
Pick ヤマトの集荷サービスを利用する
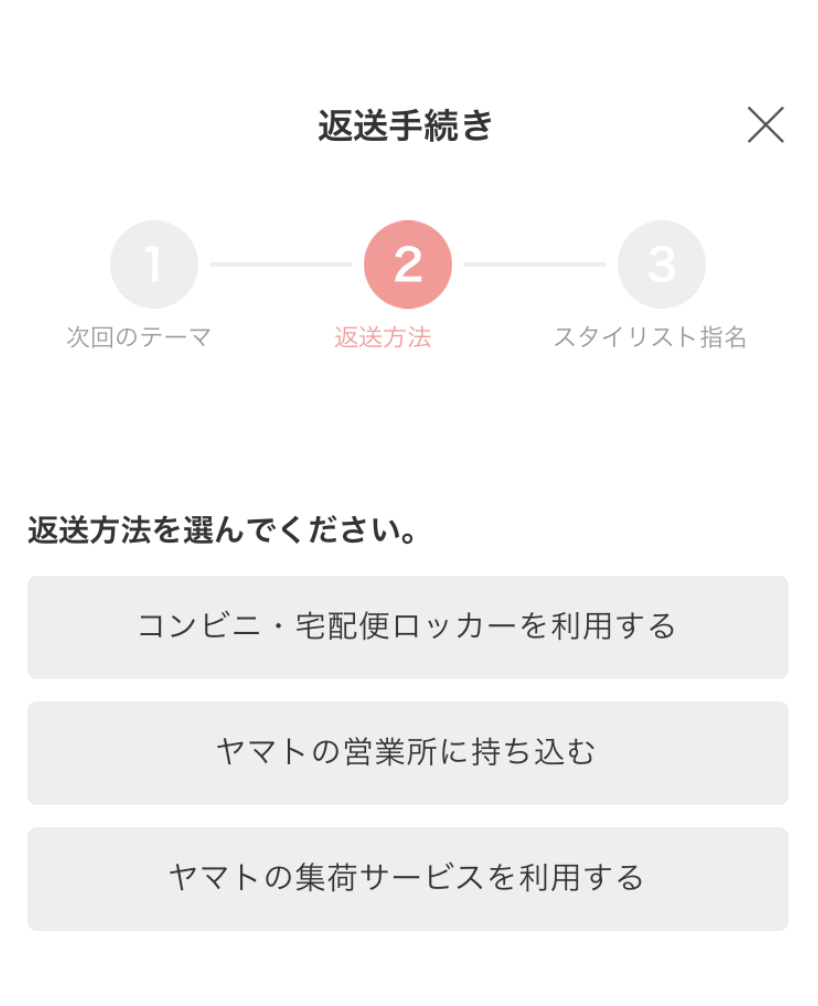click(407, 879)
